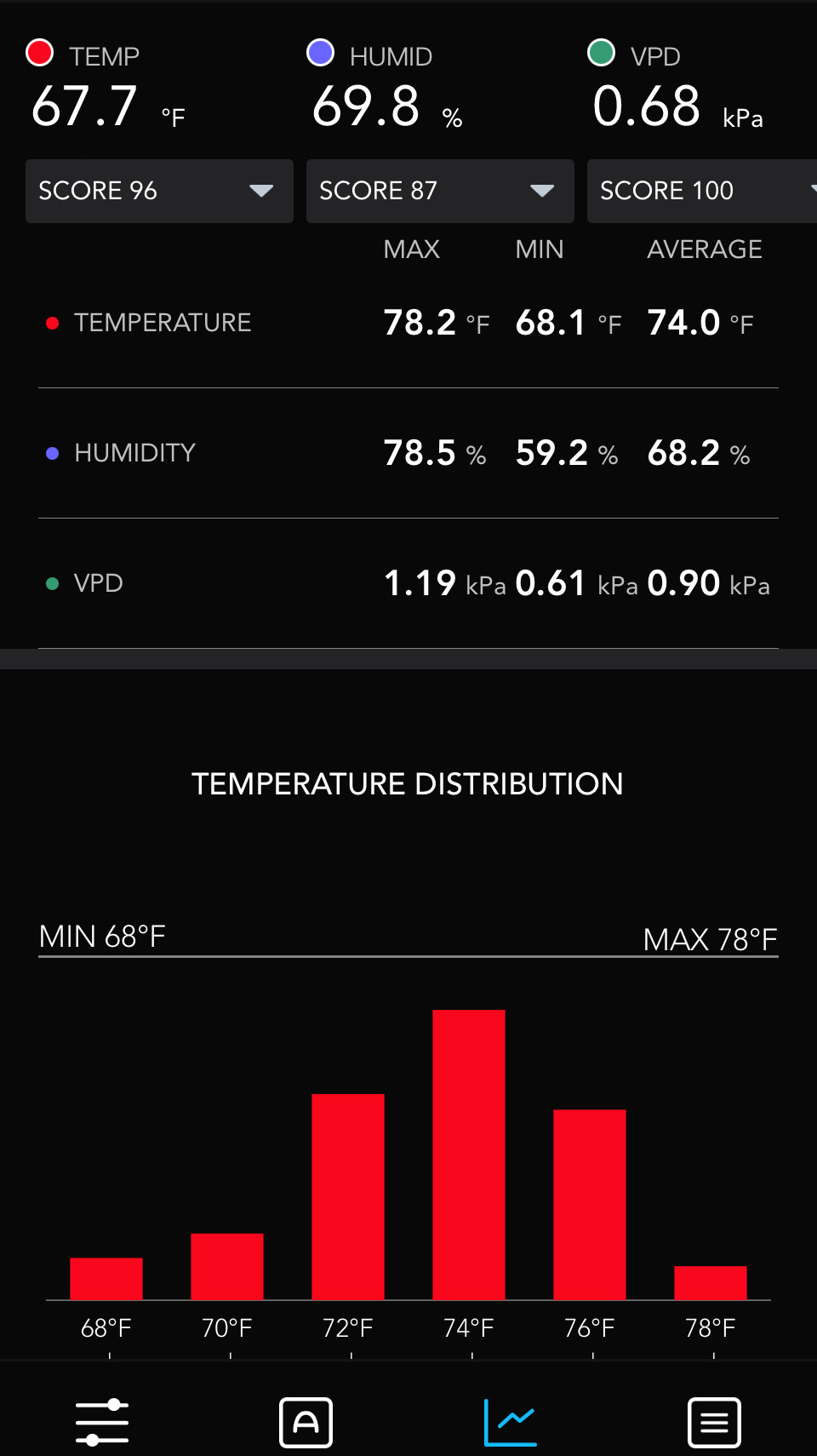Expand the SCORE 100 VPD dropdown
Viewport: 817px width, 1456px height.
pyautogui.click(x=702, y=191)
